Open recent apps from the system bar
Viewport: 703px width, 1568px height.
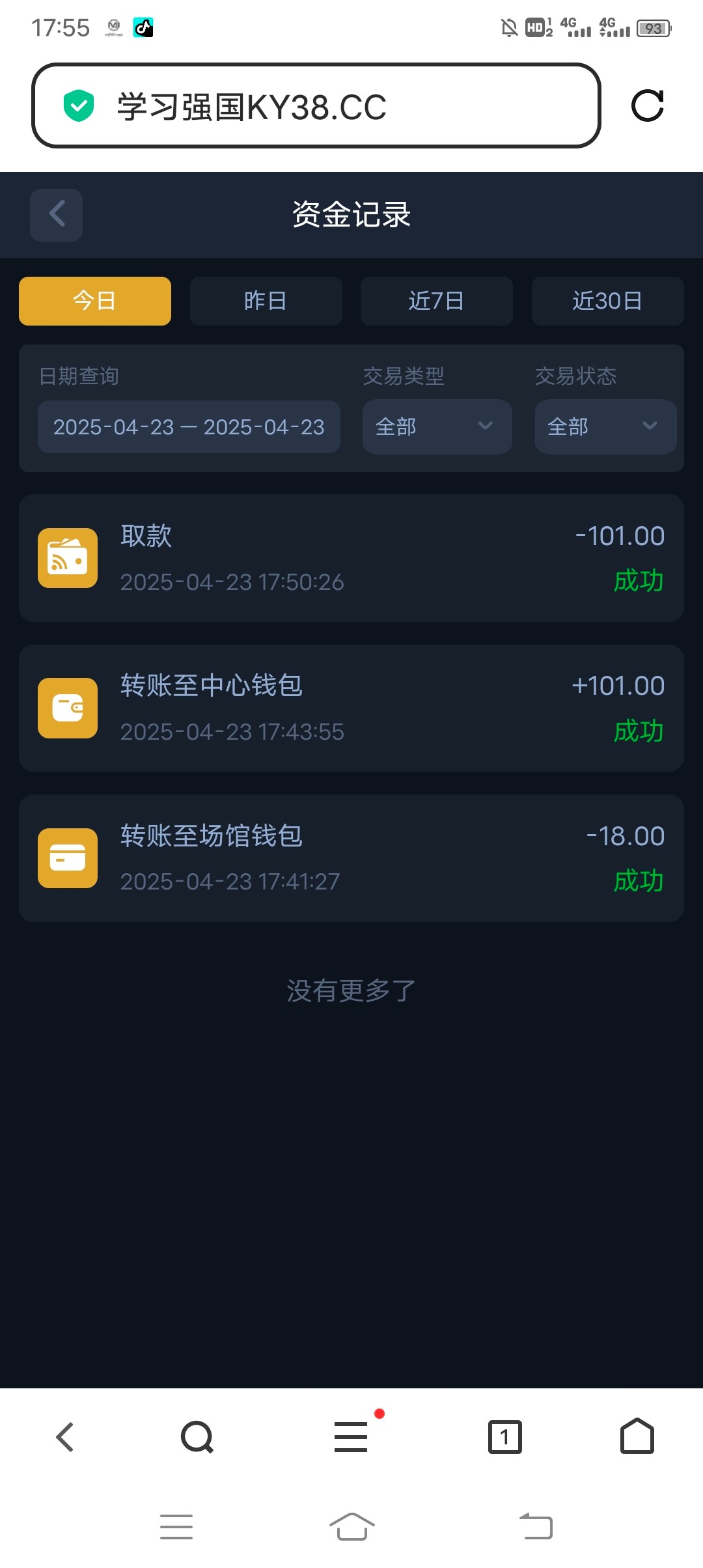click(176, 1527)
